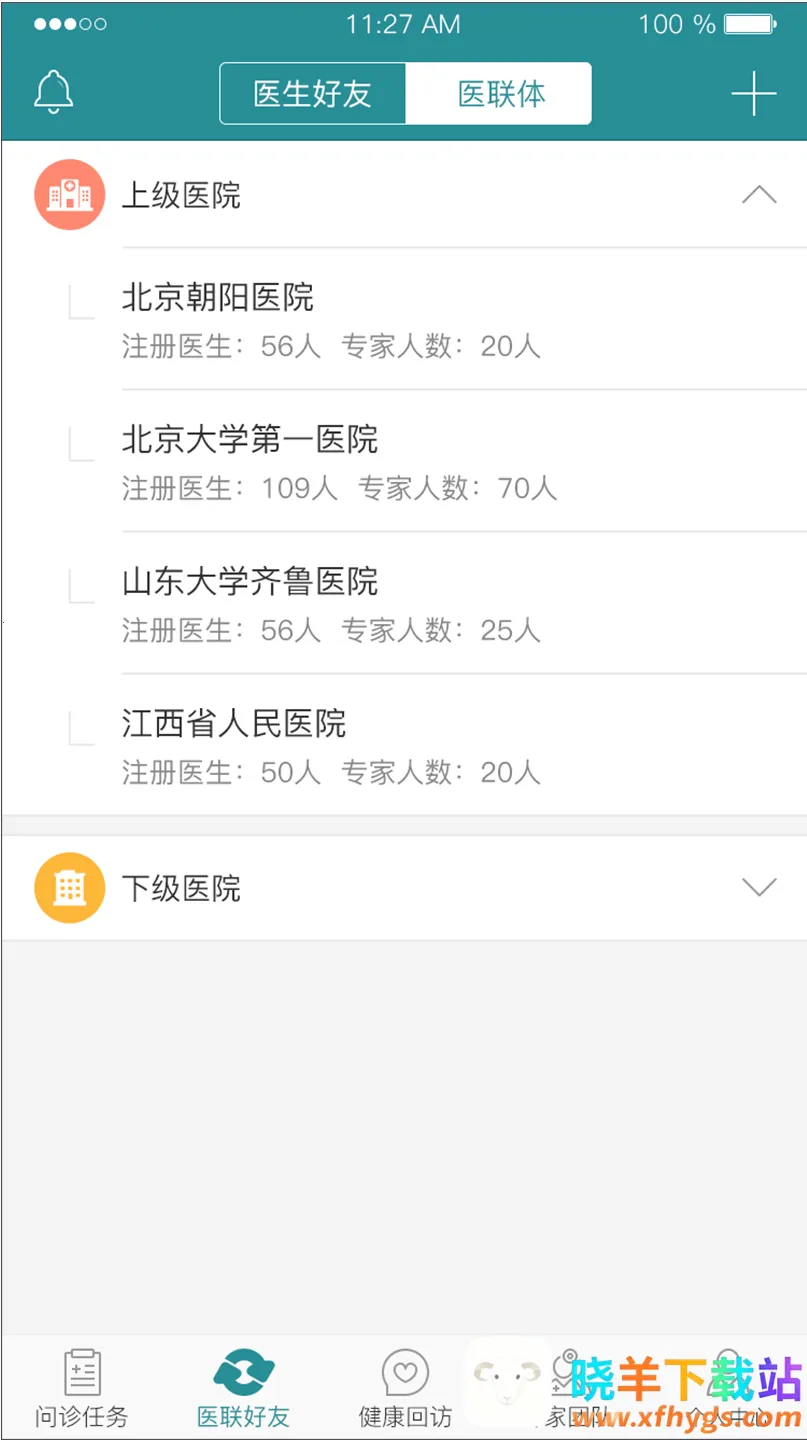Collapse the 上级医院 section
This screenshot has width=807, height=1440.
click(x=758, y=195)
